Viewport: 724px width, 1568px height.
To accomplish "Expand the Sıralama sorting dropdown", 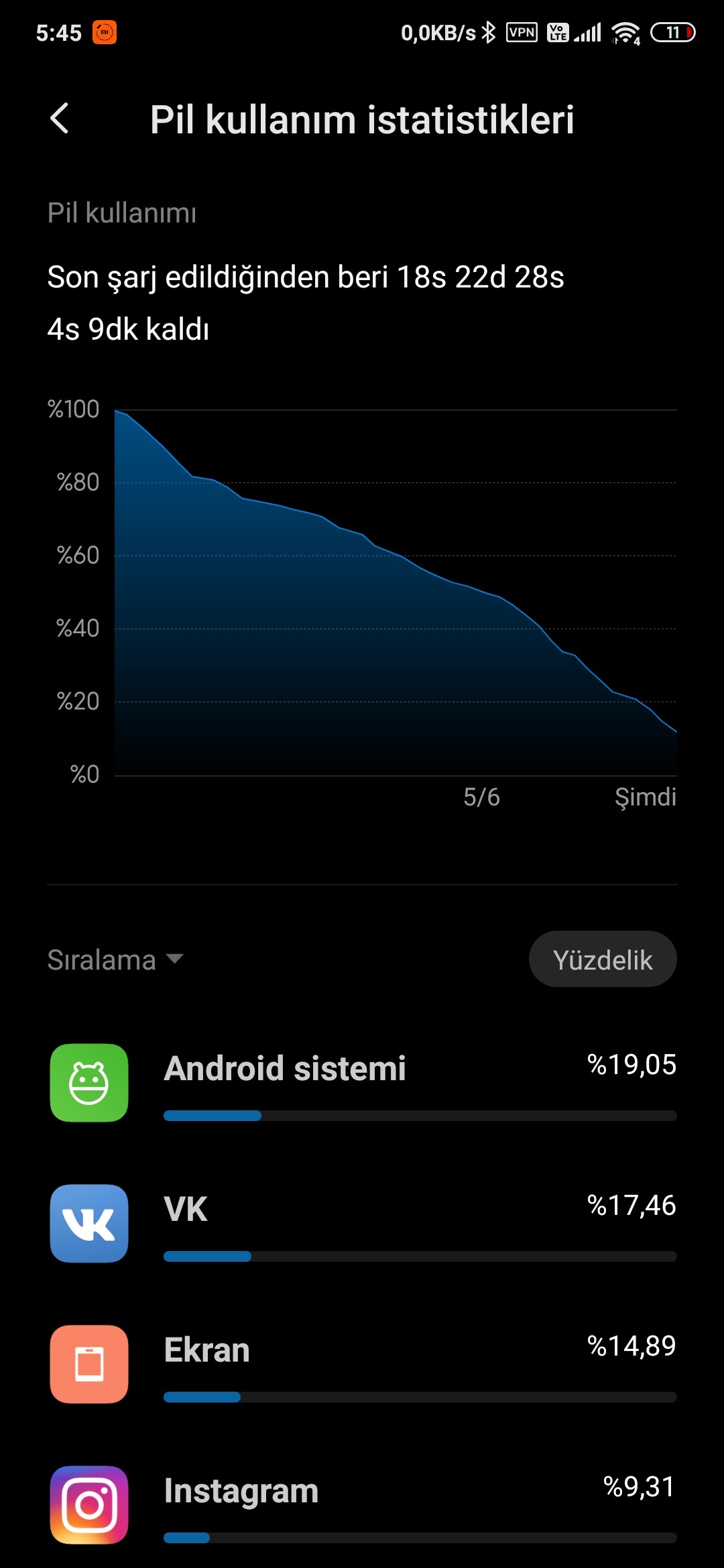I will 115,960.
